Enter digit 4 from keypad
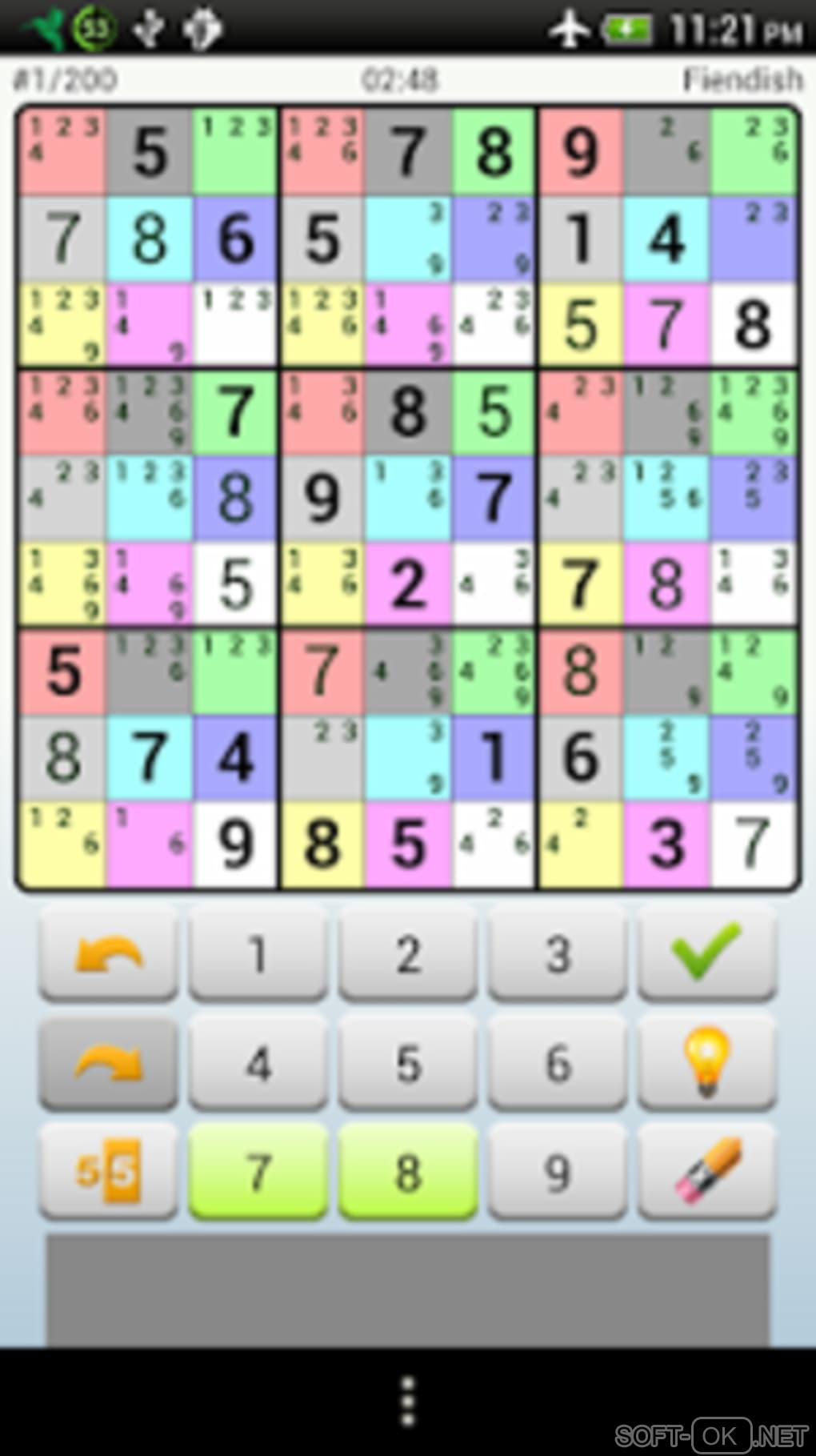 point(258,1062)
